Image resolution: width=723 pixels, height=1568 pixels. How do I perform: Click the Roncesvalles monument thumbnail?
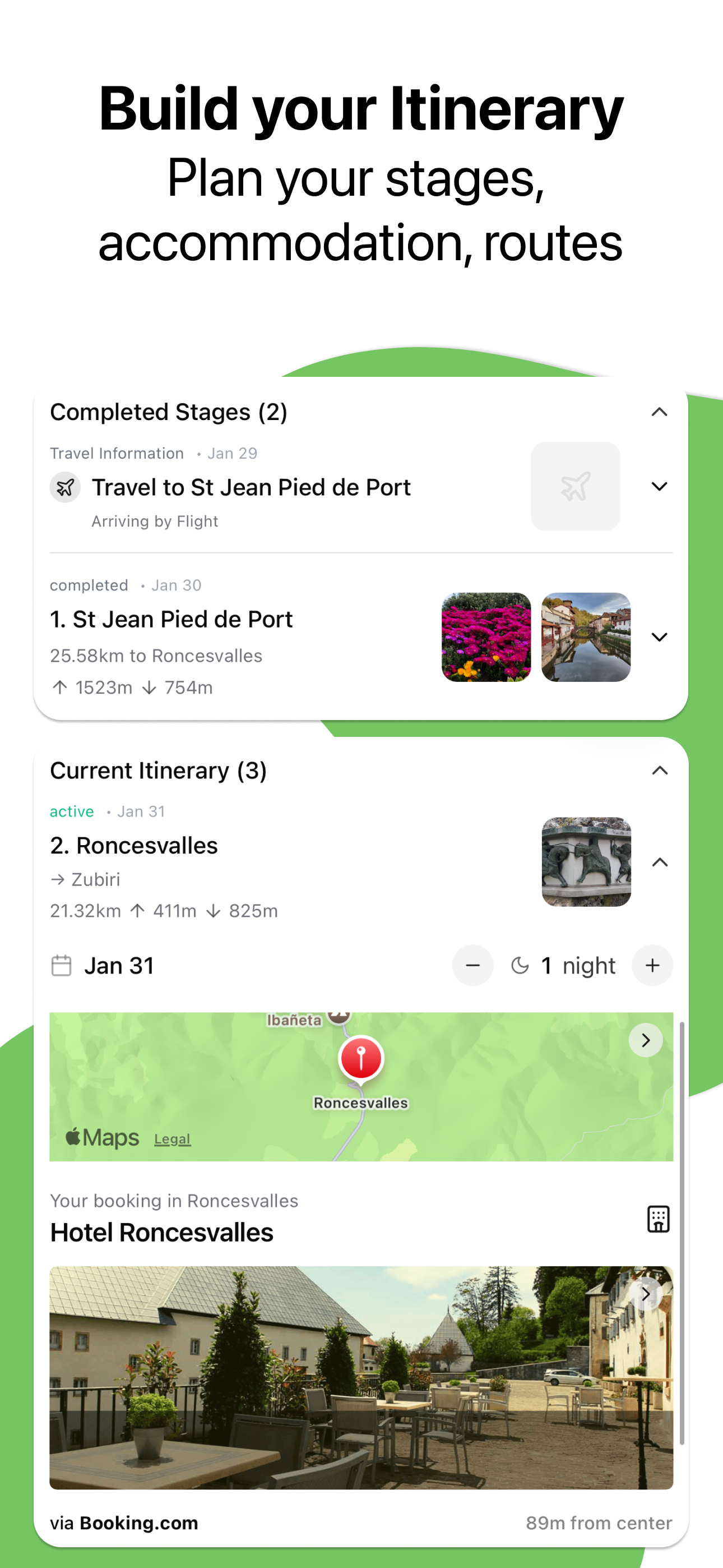pos(586,863)
